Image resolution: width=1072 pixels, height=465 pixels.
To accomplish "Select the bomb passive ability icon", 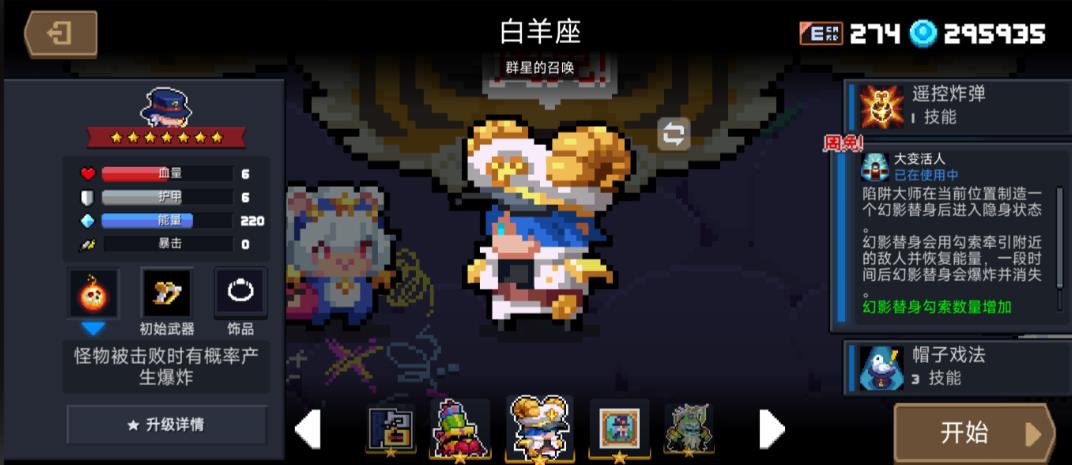I will click(93, 293).
